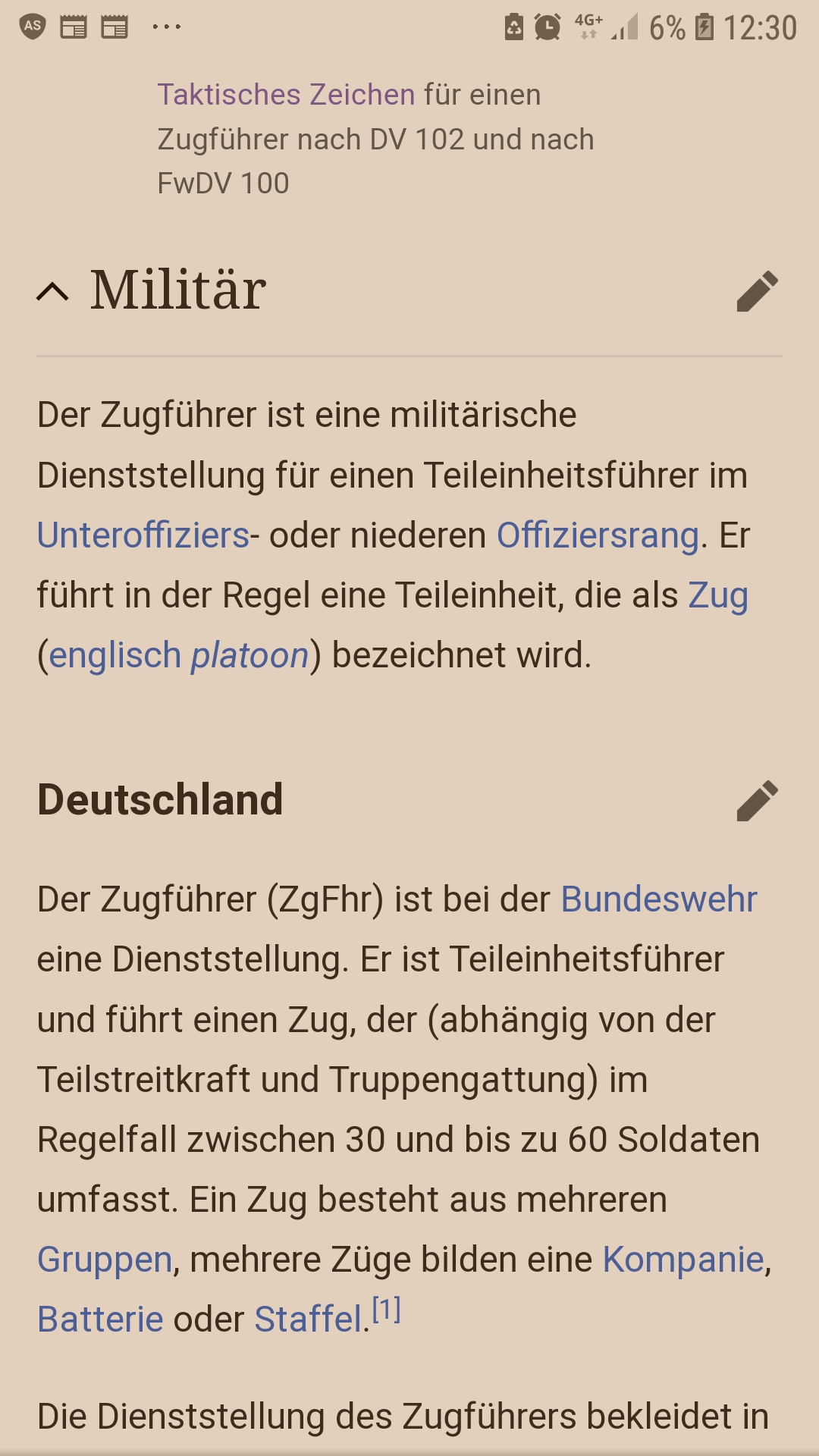Go to the Bundeswehr article
This screenshot has height=1456, width=819.
coord(659,899)
